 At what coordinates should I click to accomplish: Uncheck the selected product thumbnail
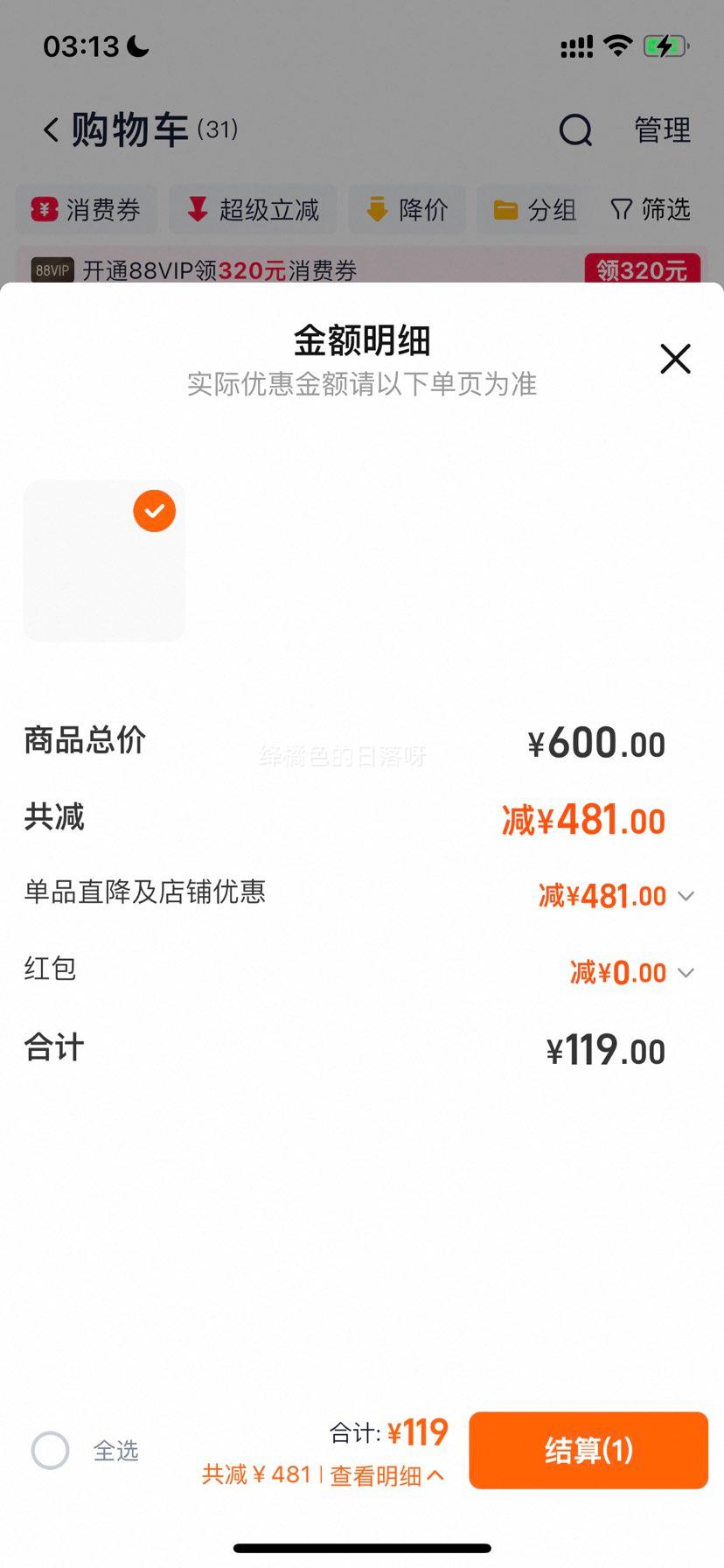pos(154,511)
